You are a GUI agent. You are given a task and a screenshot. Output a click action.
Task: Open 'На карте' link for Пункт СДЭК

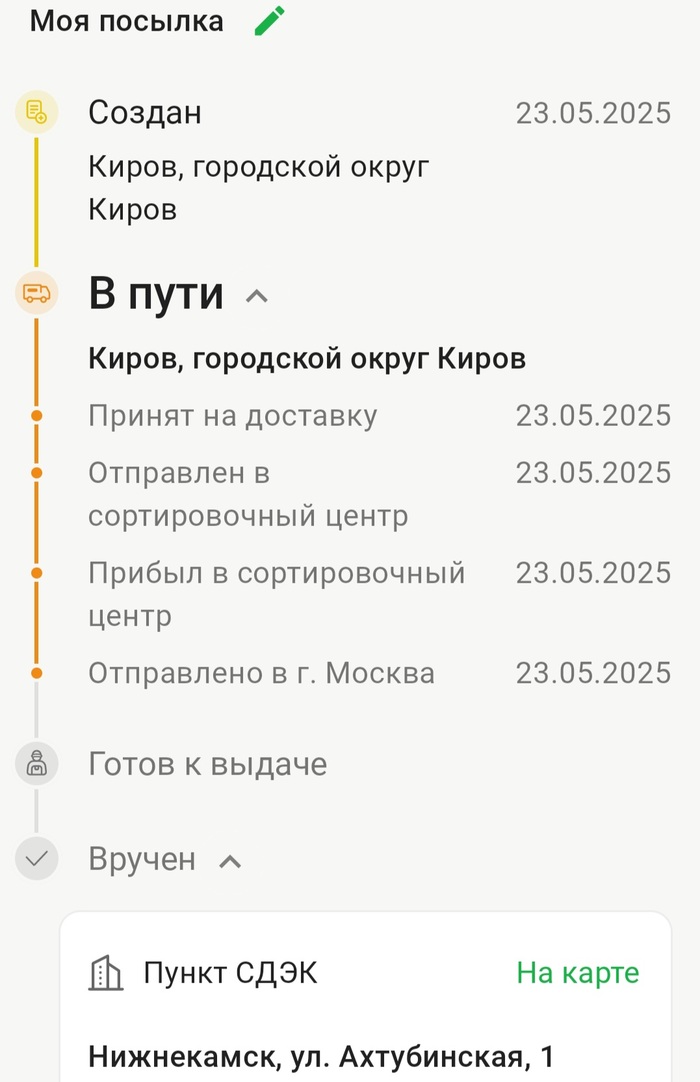[x=577, y=973]
